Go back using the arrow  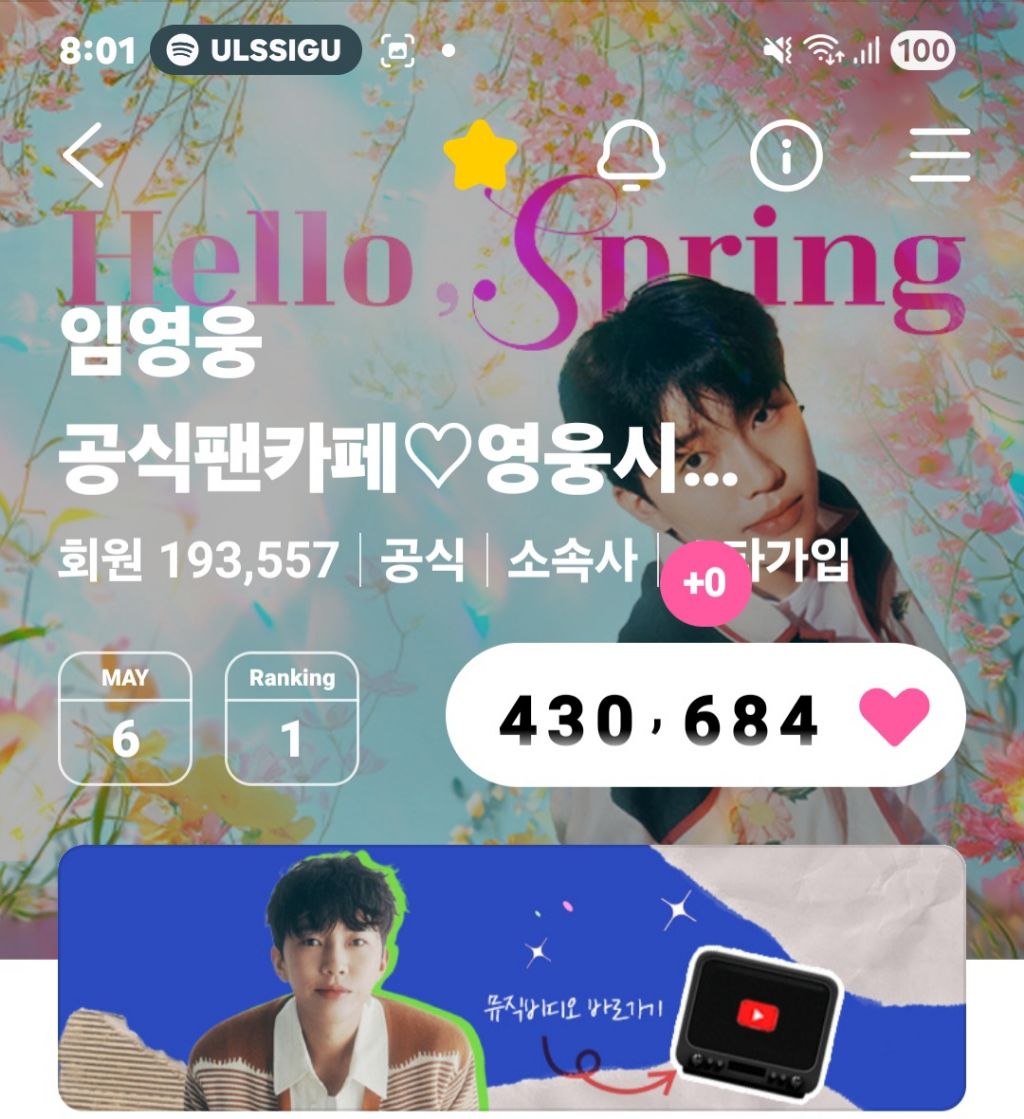83,155
